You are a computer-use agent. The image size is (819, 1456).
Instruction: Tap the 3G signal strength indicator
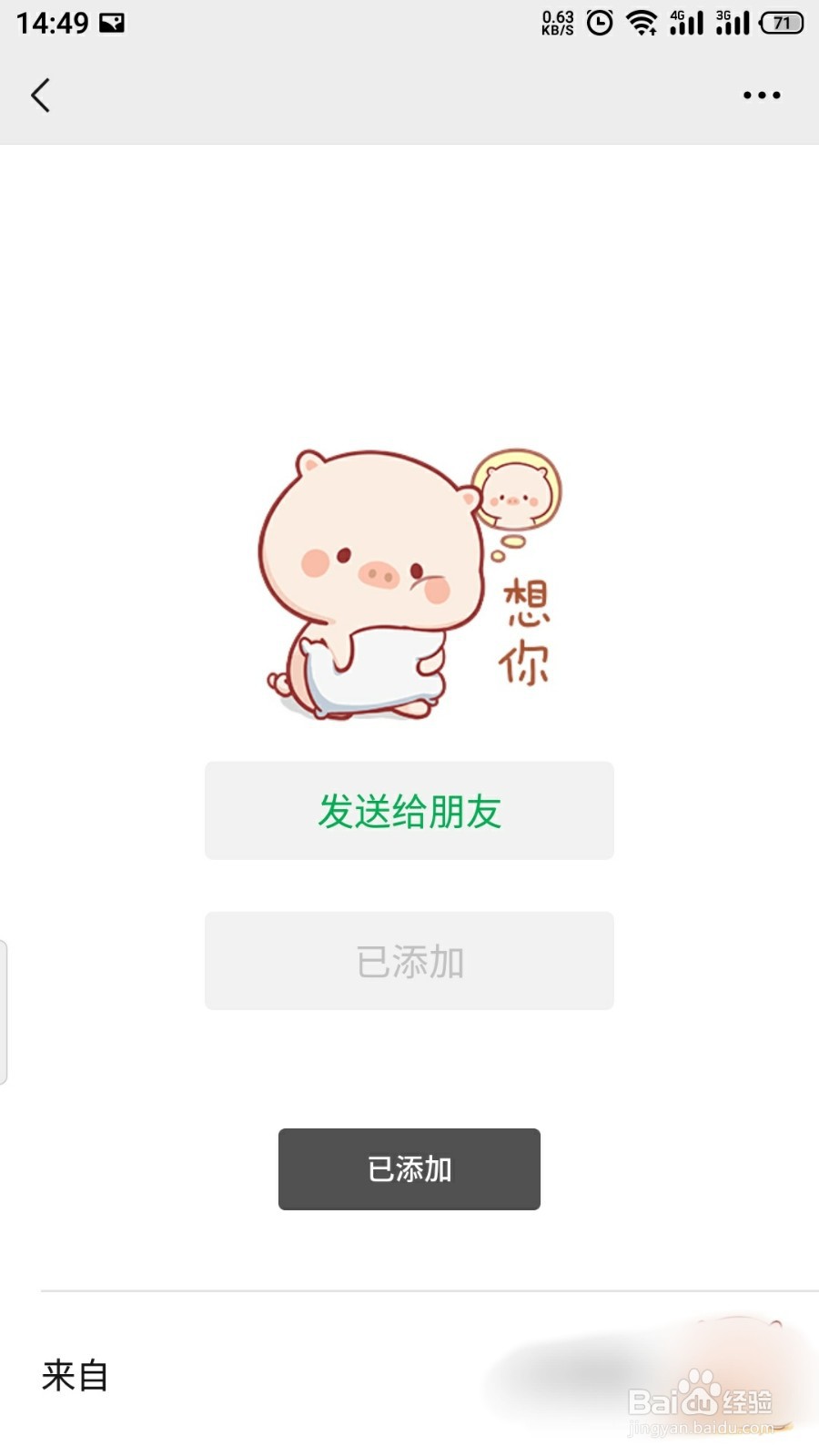click(735, 22)
